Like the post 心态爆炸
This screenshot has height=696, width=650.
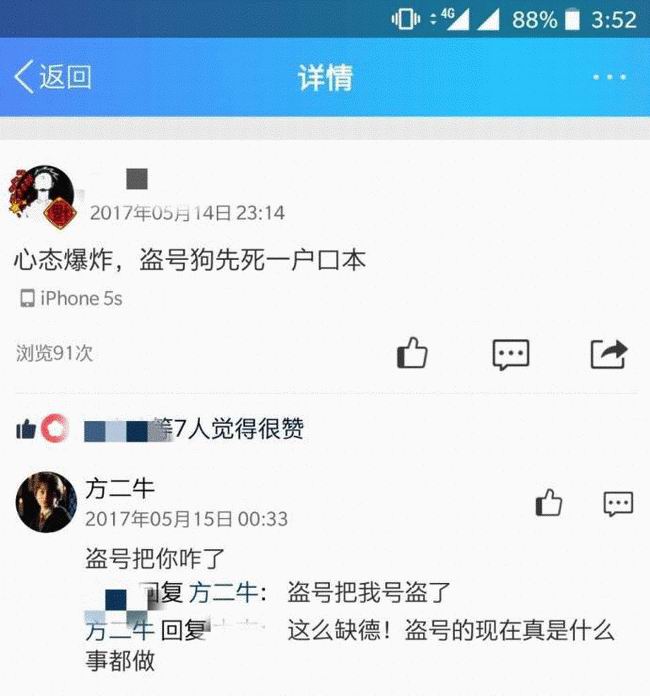coord(412,352)
